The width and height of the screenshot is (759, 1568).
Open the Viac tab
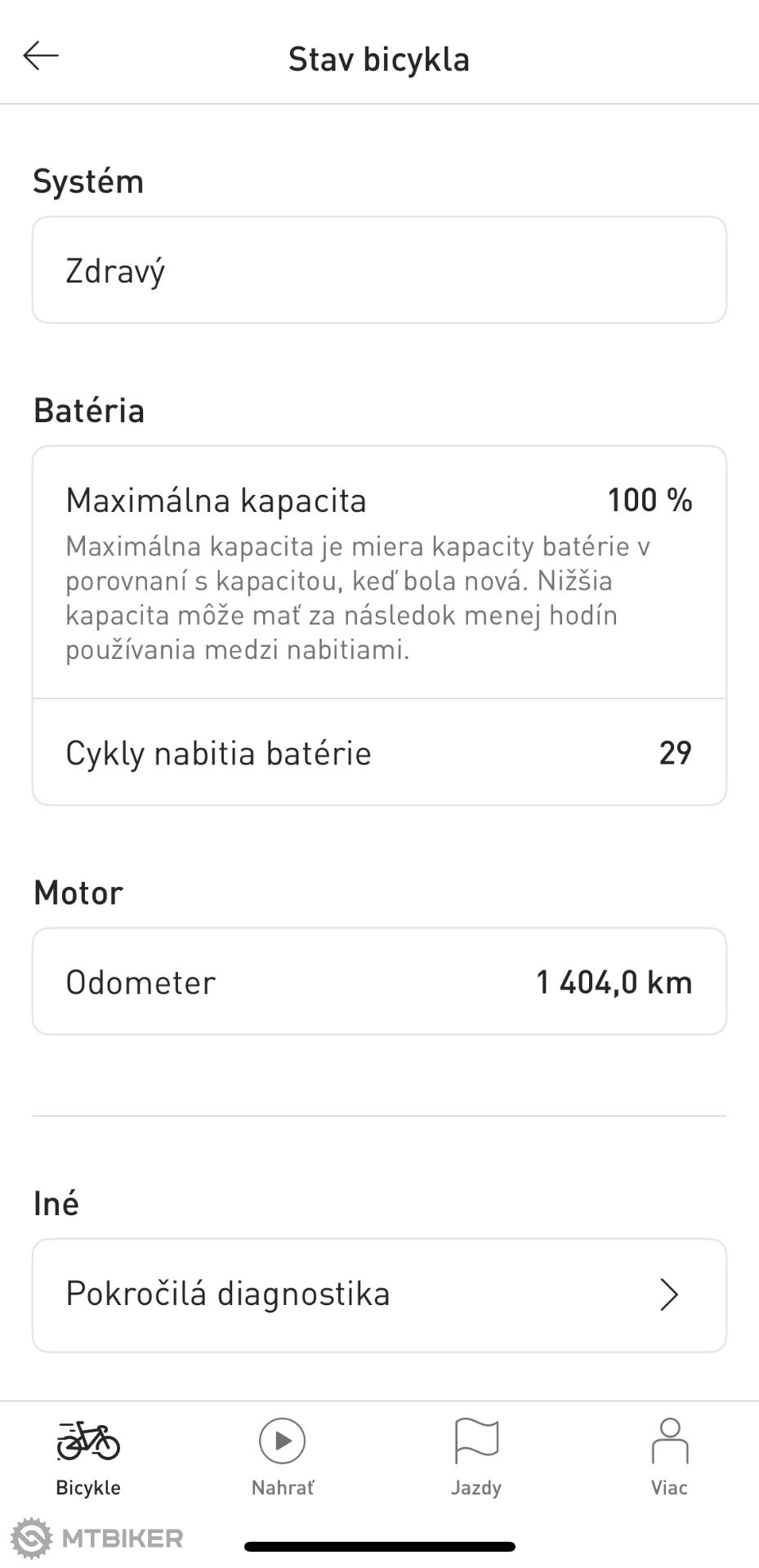[669, 1459]
